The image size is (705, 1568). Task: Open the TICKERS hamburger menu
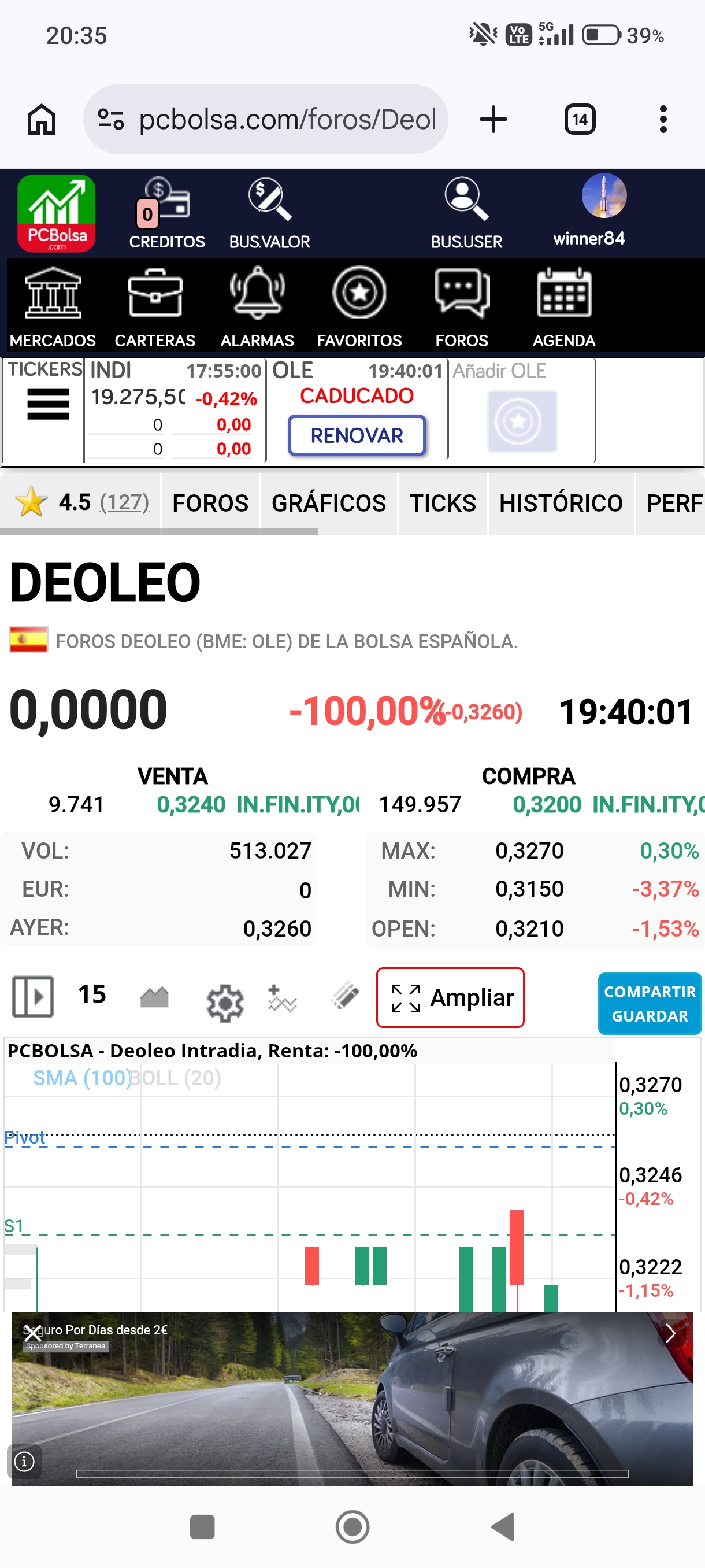pyautogui.click(x=48, y=405)
